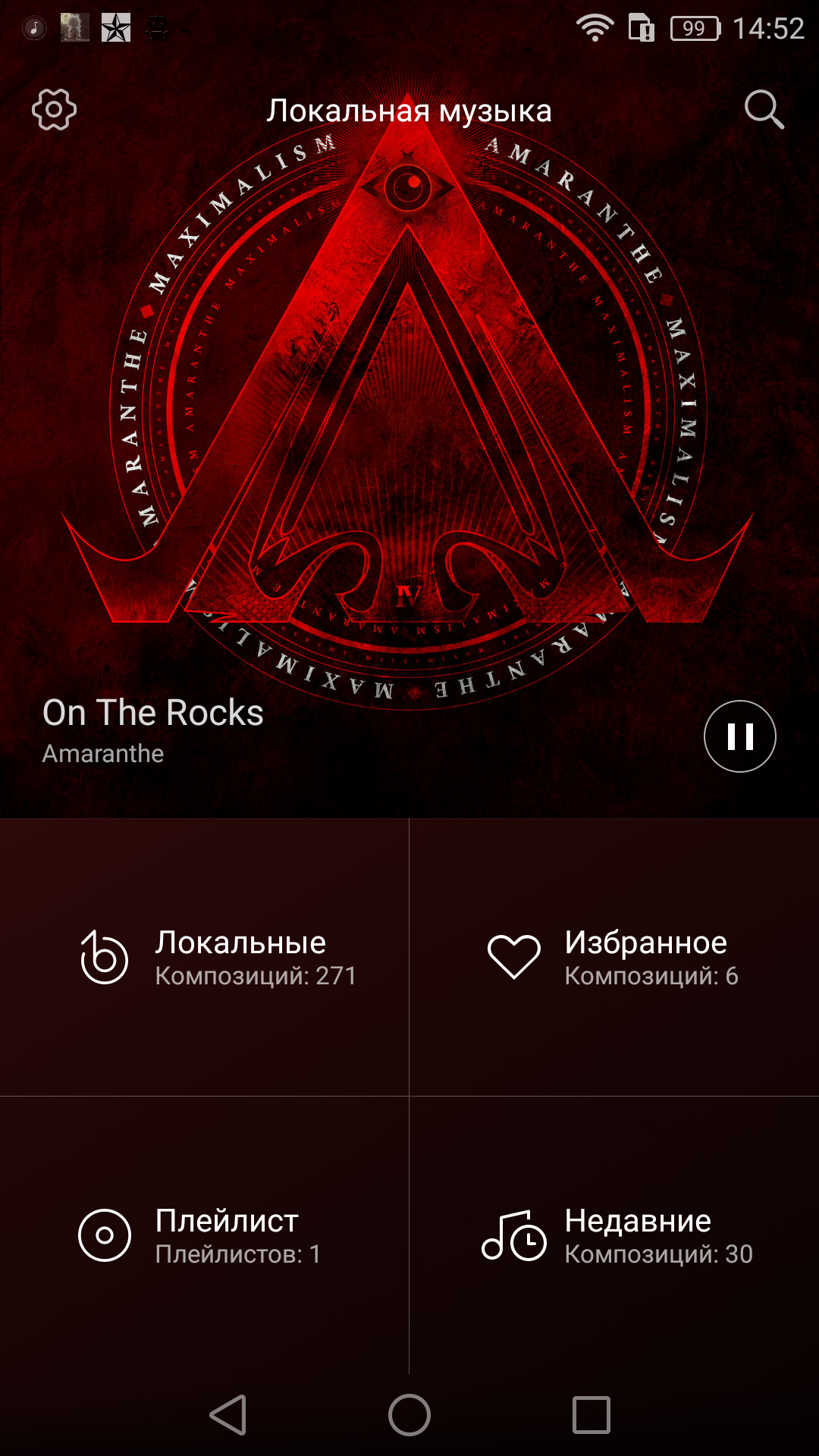This screenshot has height=1456, width=819.
Task: Open Избранное favorites list
Action: [614, 958]
